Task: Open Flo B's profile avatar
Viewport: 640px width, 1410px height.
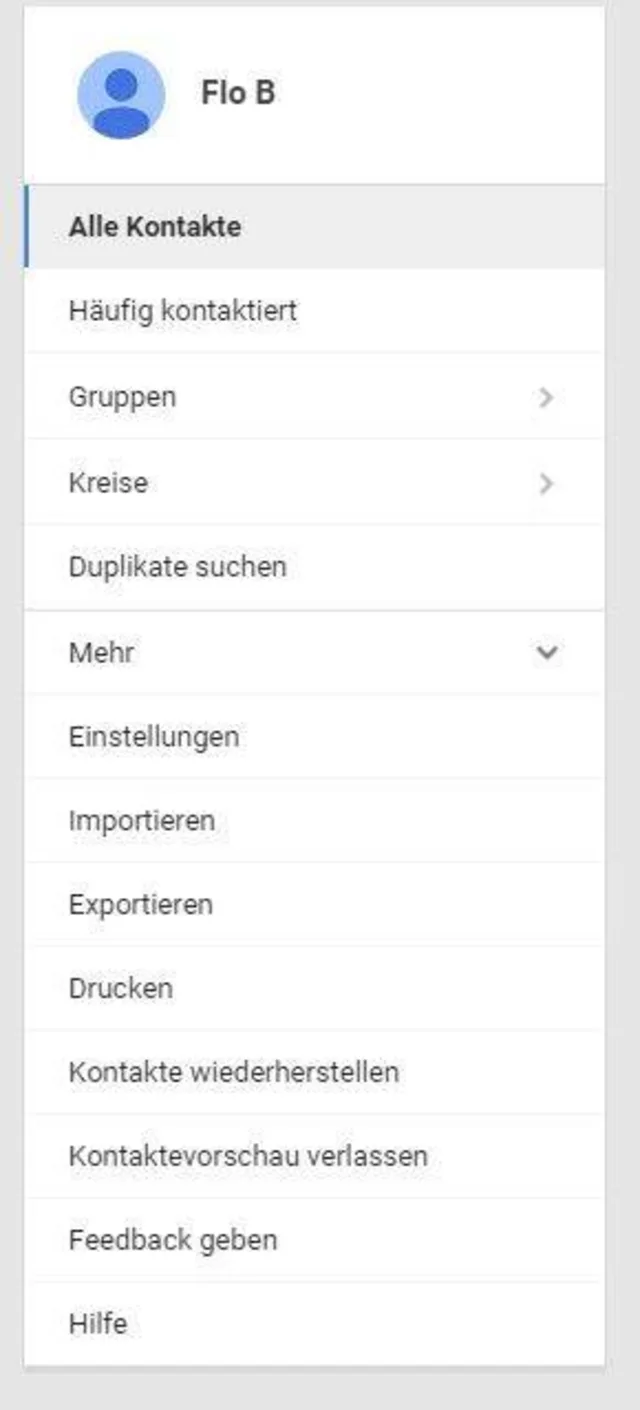Action: (x=121, y=95)
